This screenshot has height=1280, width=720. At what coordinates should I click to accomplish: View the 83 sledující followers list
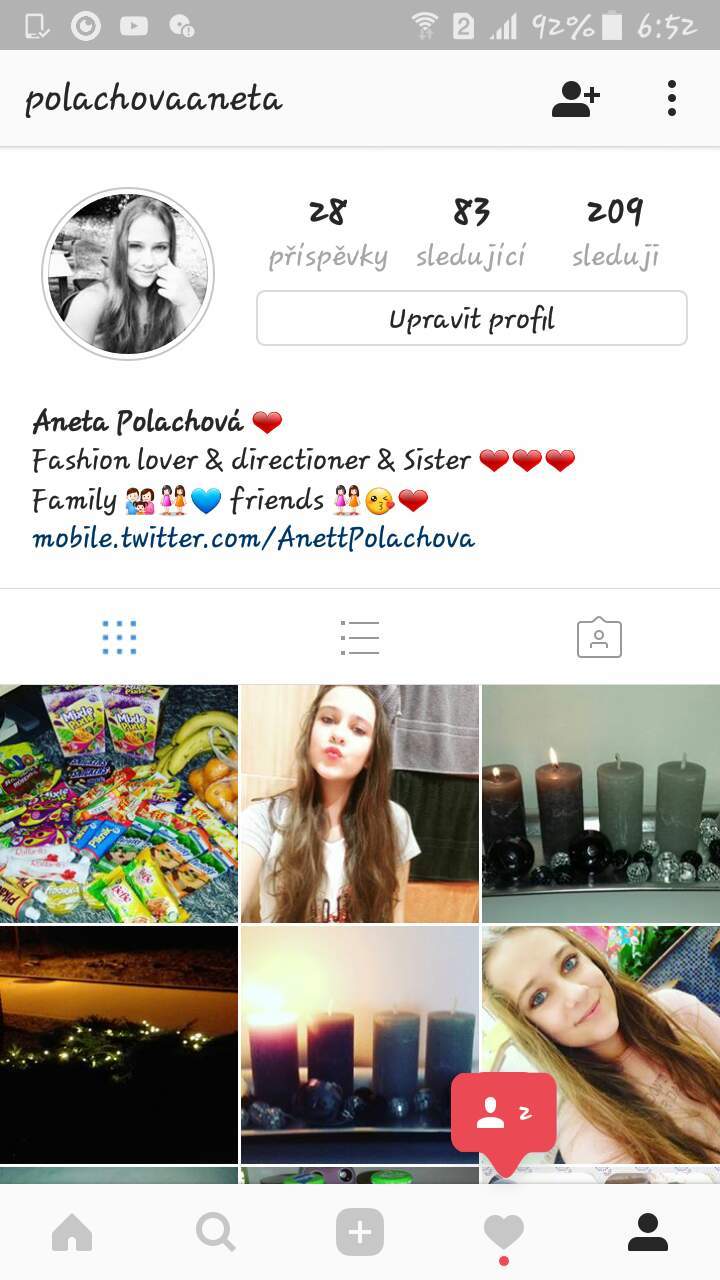[x=471, y=233]
